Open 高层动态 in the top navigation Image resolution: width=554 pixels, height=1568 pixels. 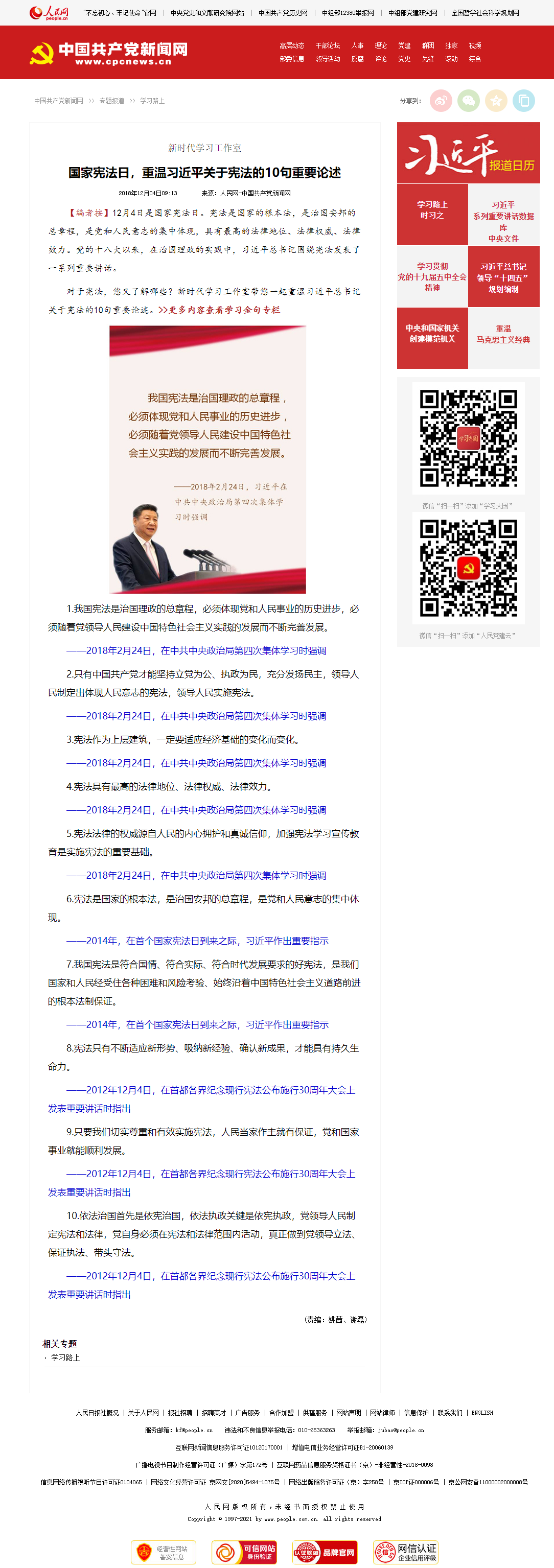292,45
